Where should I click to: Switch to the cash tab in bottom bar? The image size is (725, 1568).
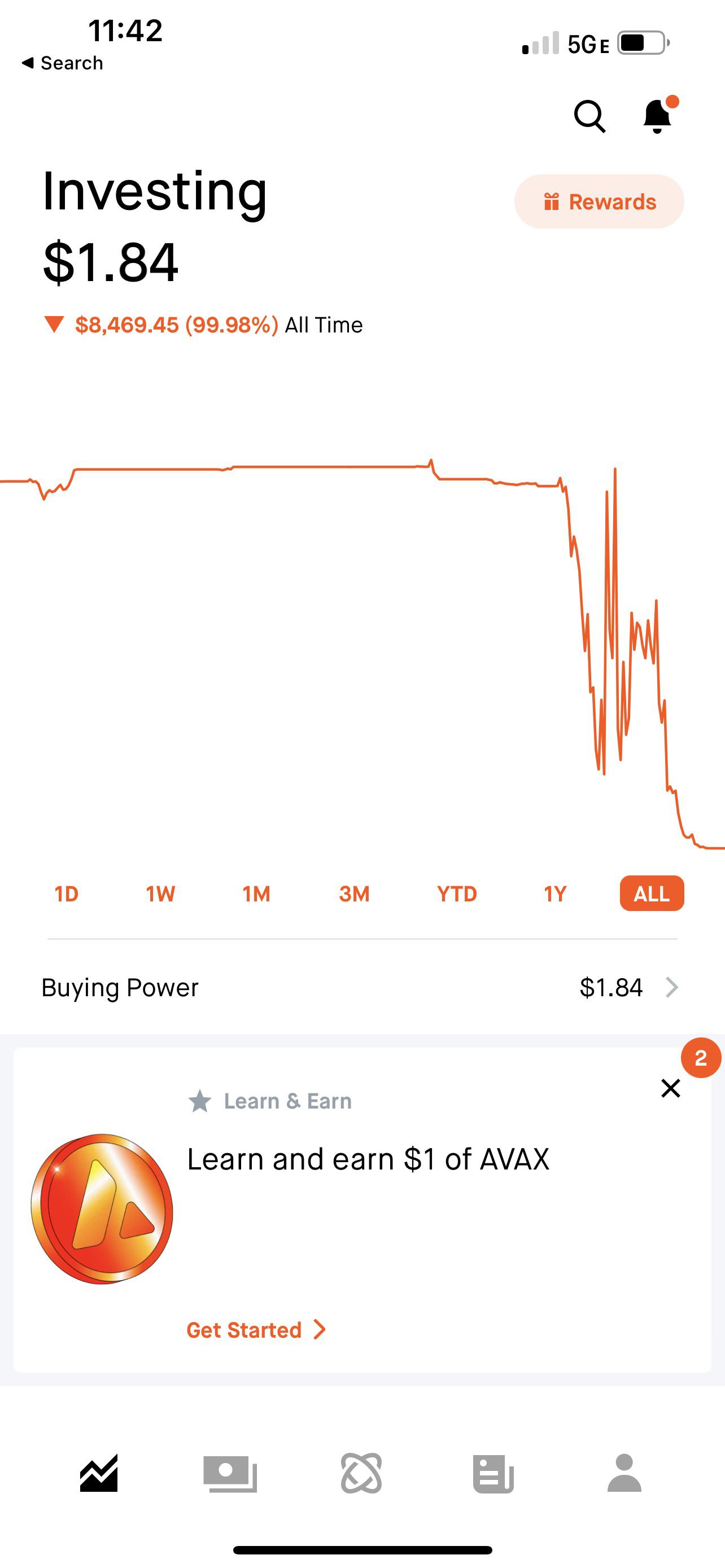tap(230, 1473)
